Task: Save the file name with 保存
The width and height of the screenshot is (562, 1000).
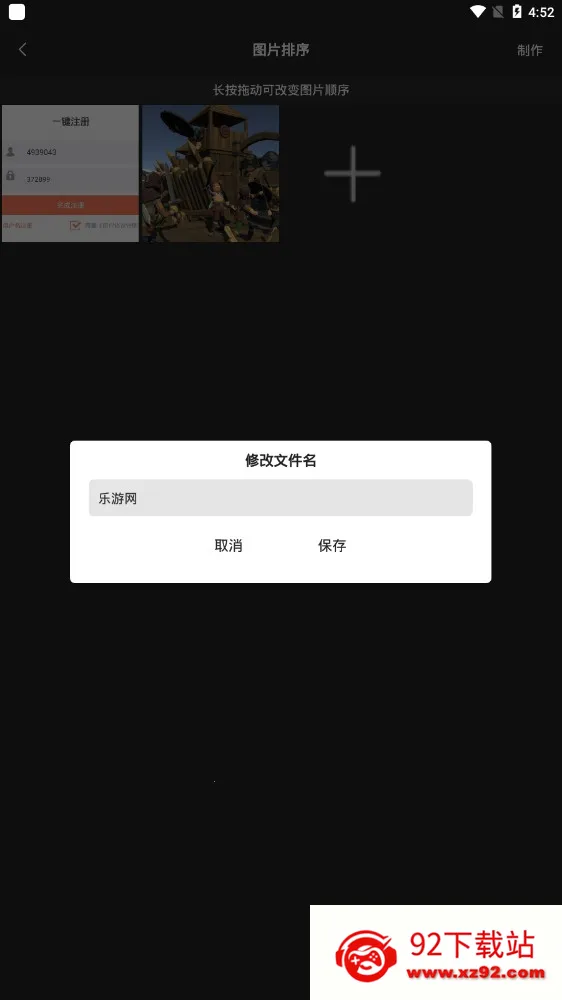Action: [332, 545]
